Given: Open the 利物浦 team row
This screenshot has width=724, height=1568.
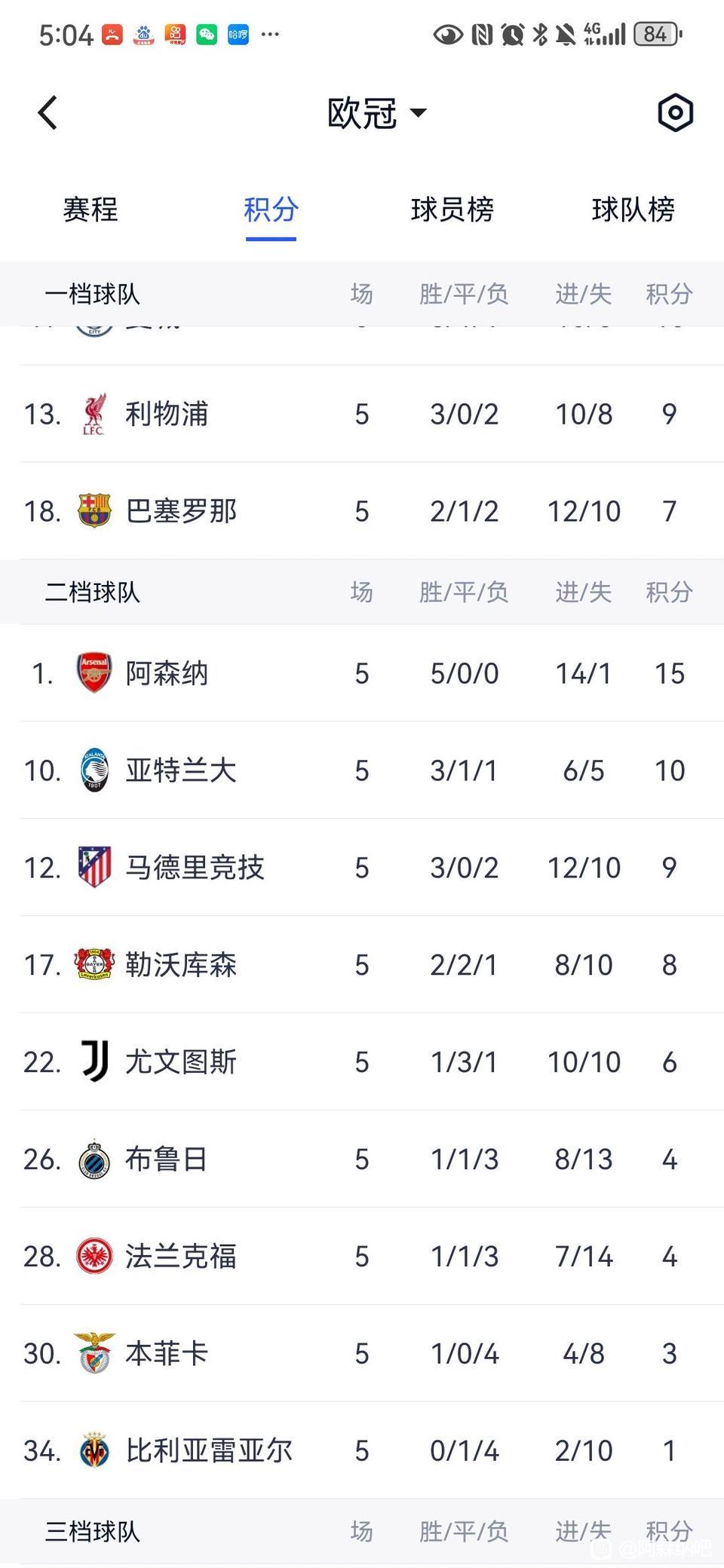Looking at the screenshot, I should pos(166,414).
